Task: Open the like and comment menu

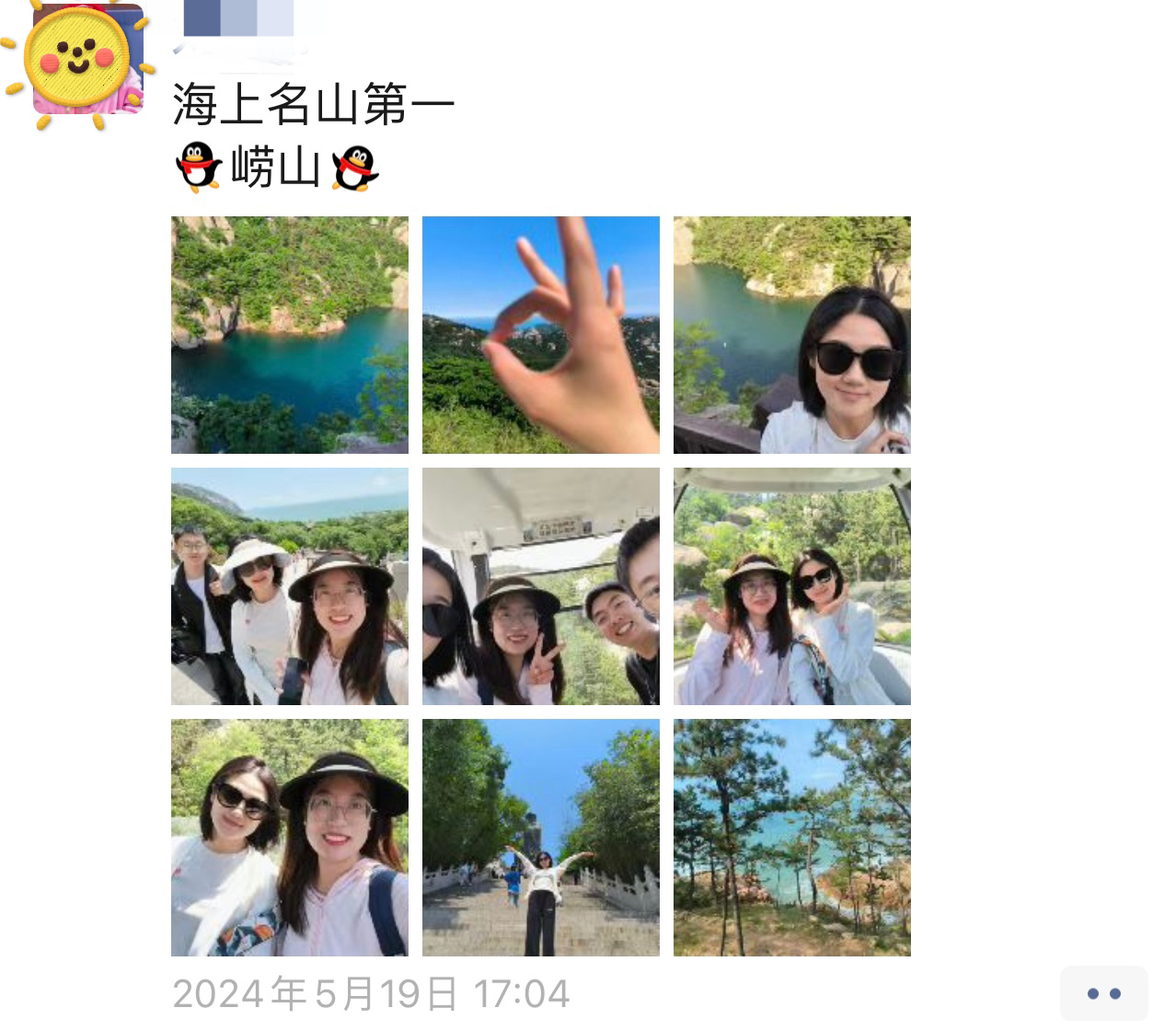Action: (1103, 993)
